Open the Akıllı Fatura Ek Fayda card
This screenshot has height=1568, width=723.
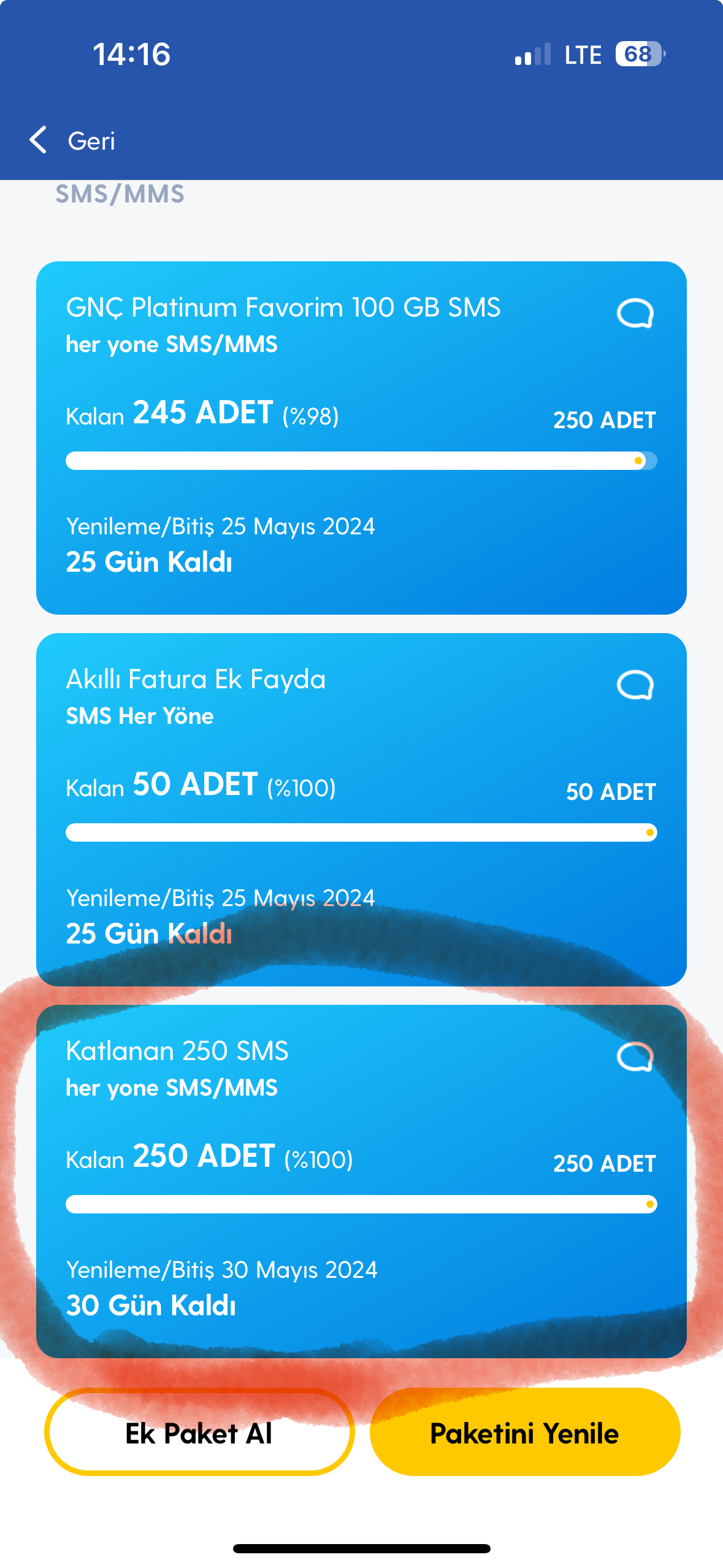pyautogui.click(x=361, y=810)
